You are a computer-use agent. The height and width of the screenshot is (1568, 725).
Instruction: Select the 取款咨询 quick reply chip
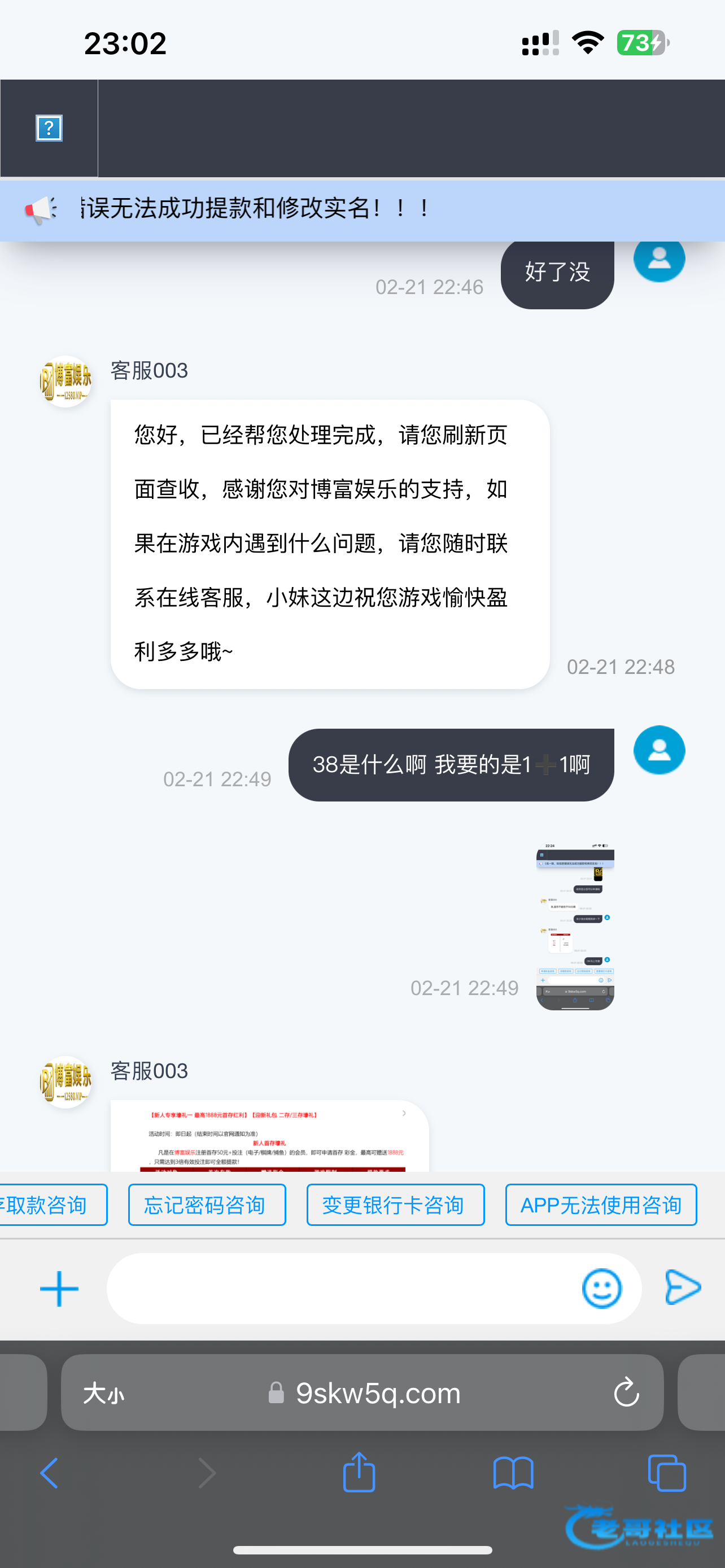click(52, 1205)
